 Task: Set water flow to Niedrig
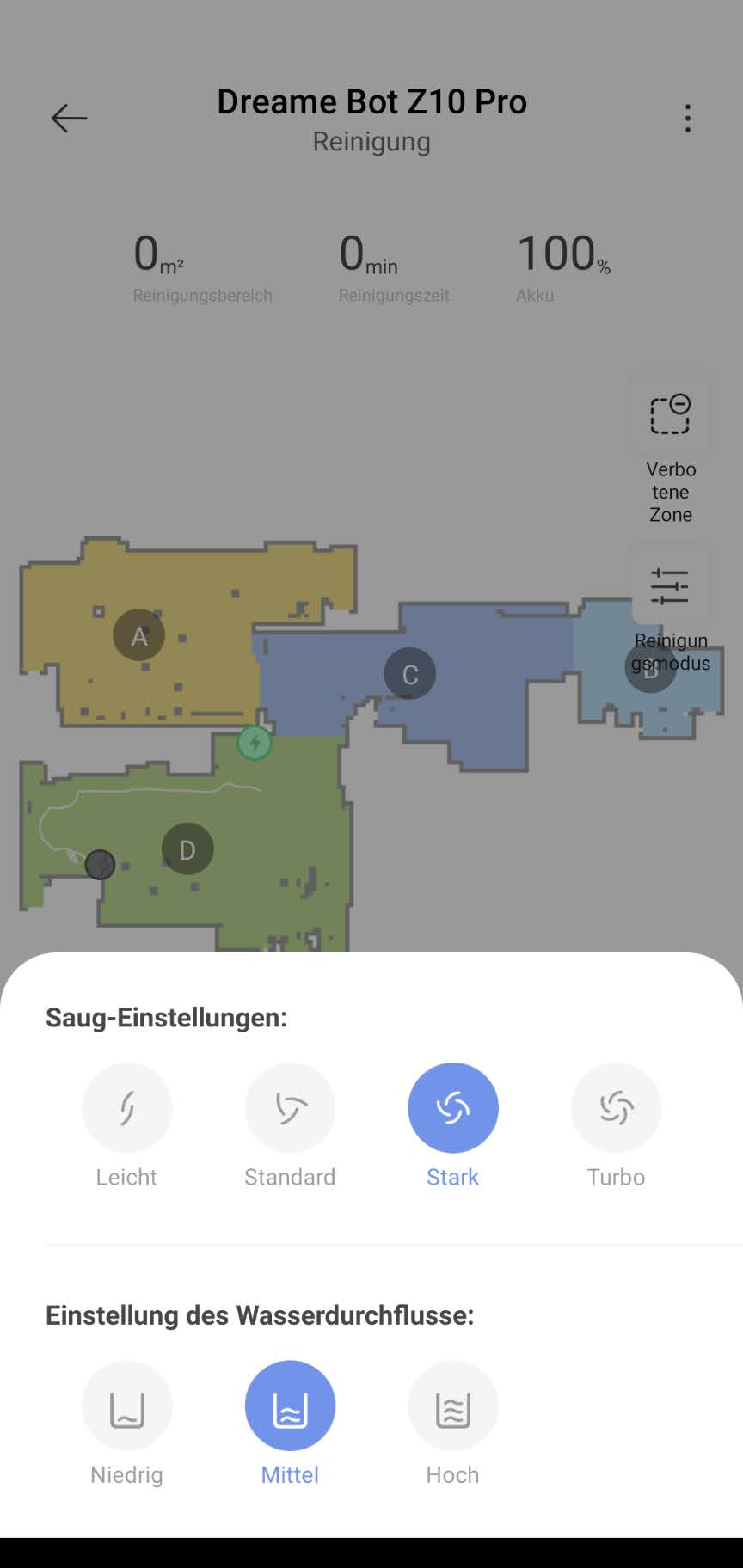[127, 1406]
